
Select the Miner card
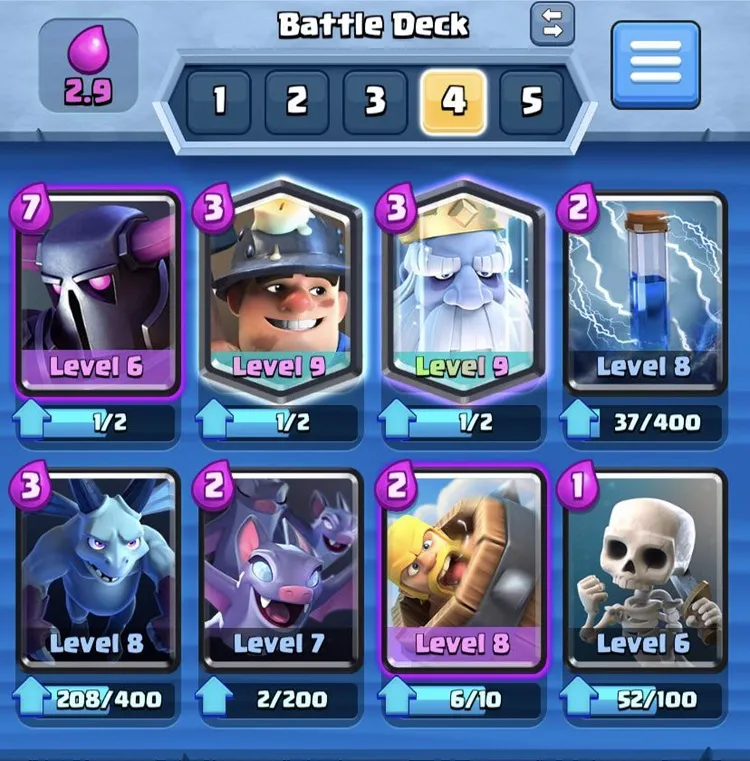click(280, 293)
